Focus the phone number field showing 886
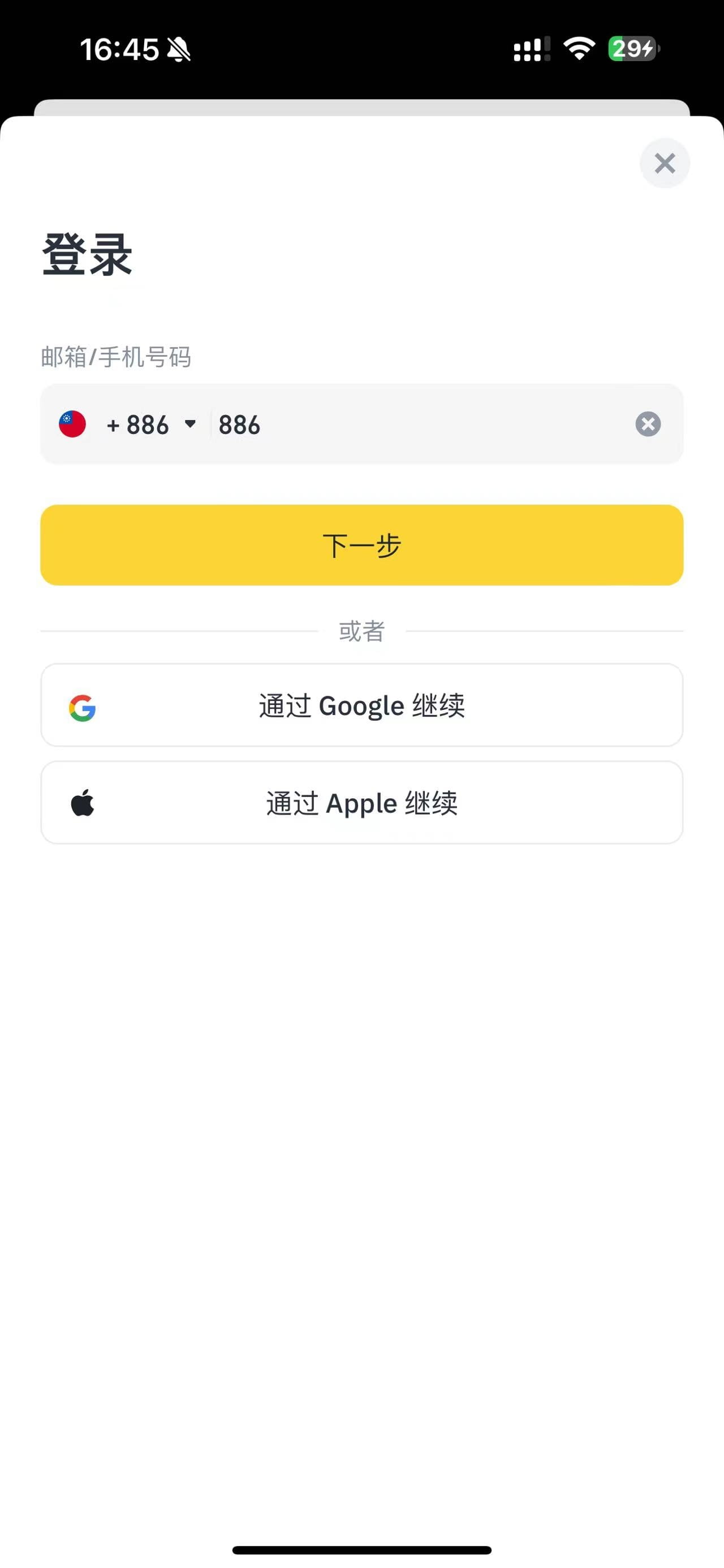724x1568 pixels. point(420,425)
